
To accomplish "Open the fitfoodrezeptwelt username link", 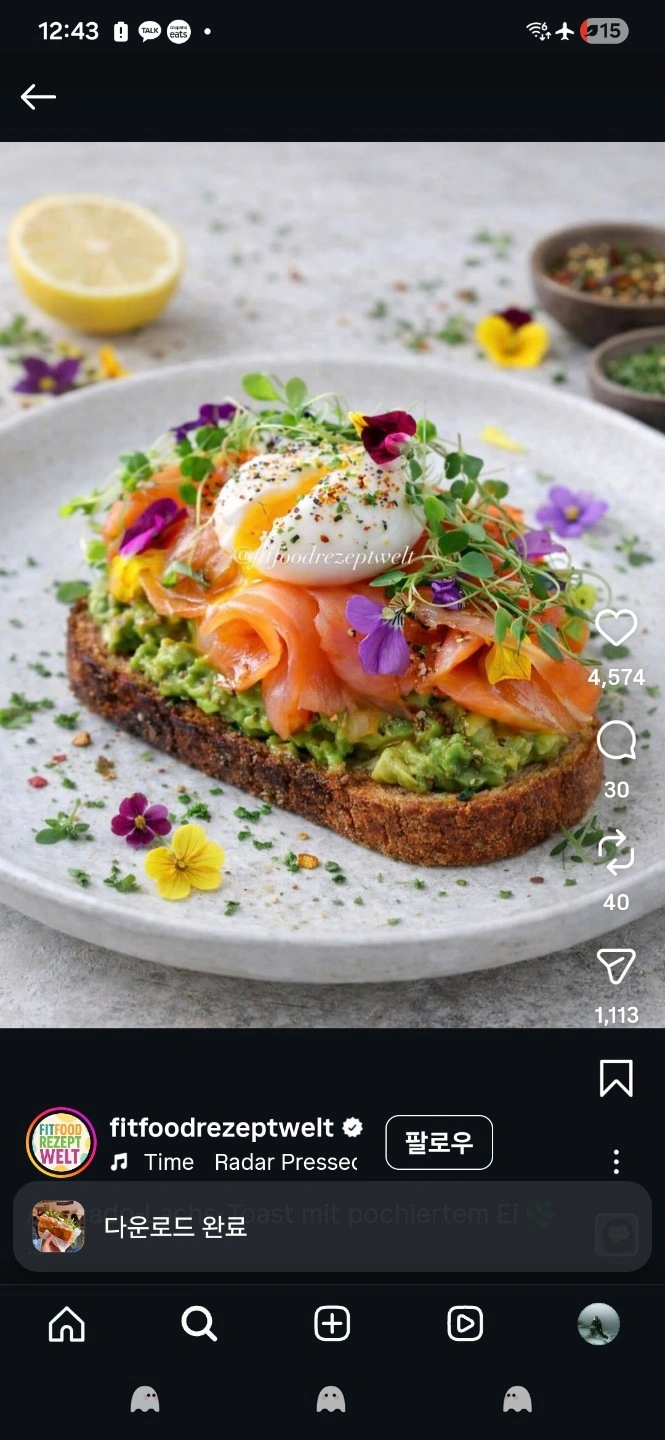I will [x=222, y=1127].
